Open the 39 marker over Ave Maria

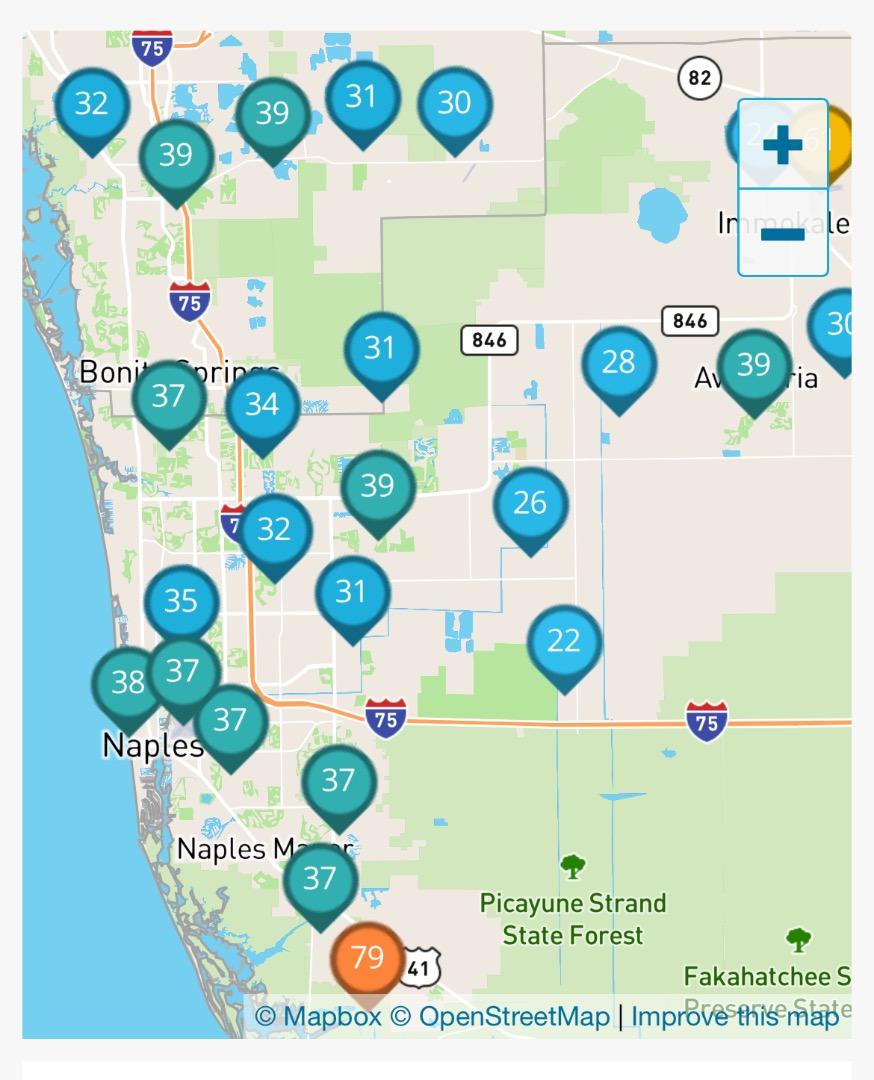coord(754,367)
